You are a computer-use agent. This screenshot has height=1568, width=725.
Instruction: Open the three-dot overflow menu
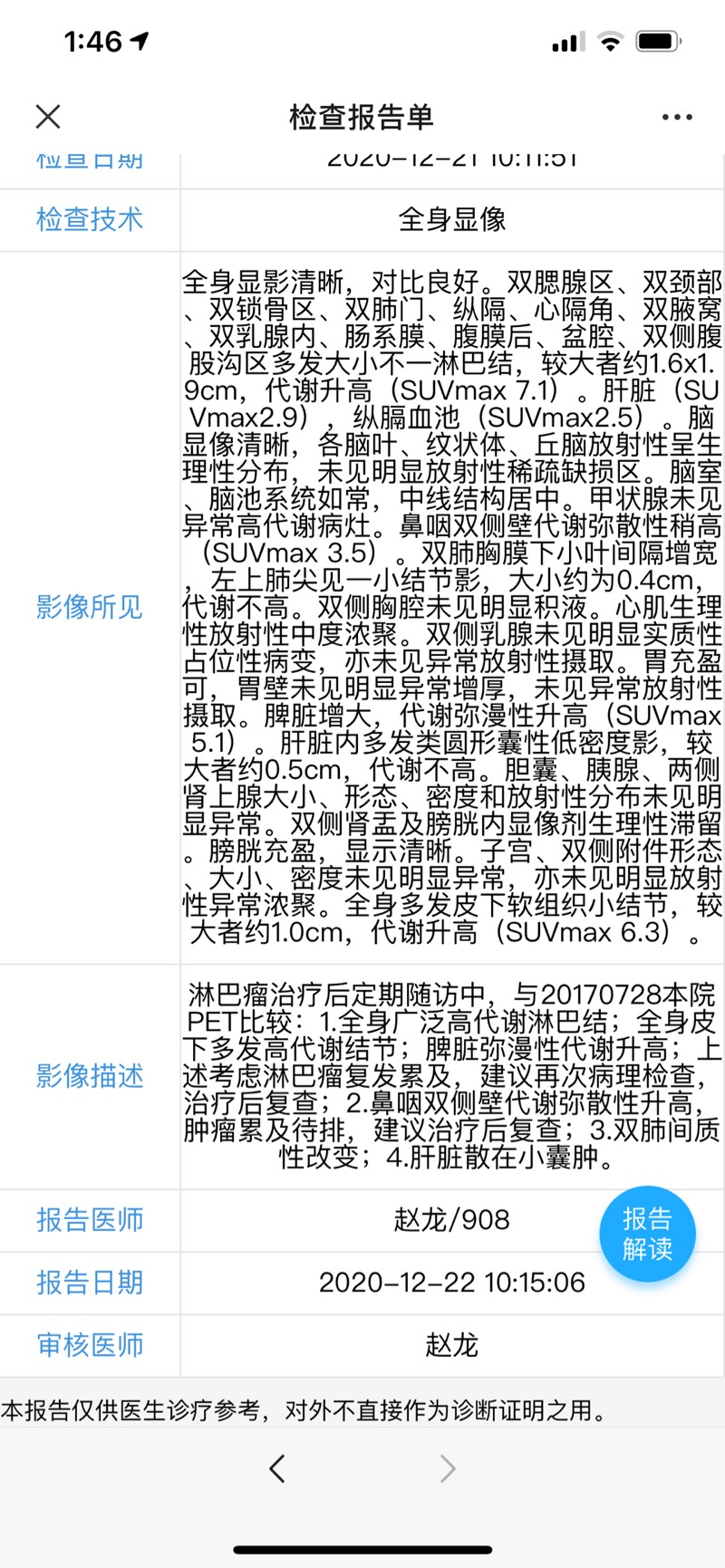click(x=677, y=117)
